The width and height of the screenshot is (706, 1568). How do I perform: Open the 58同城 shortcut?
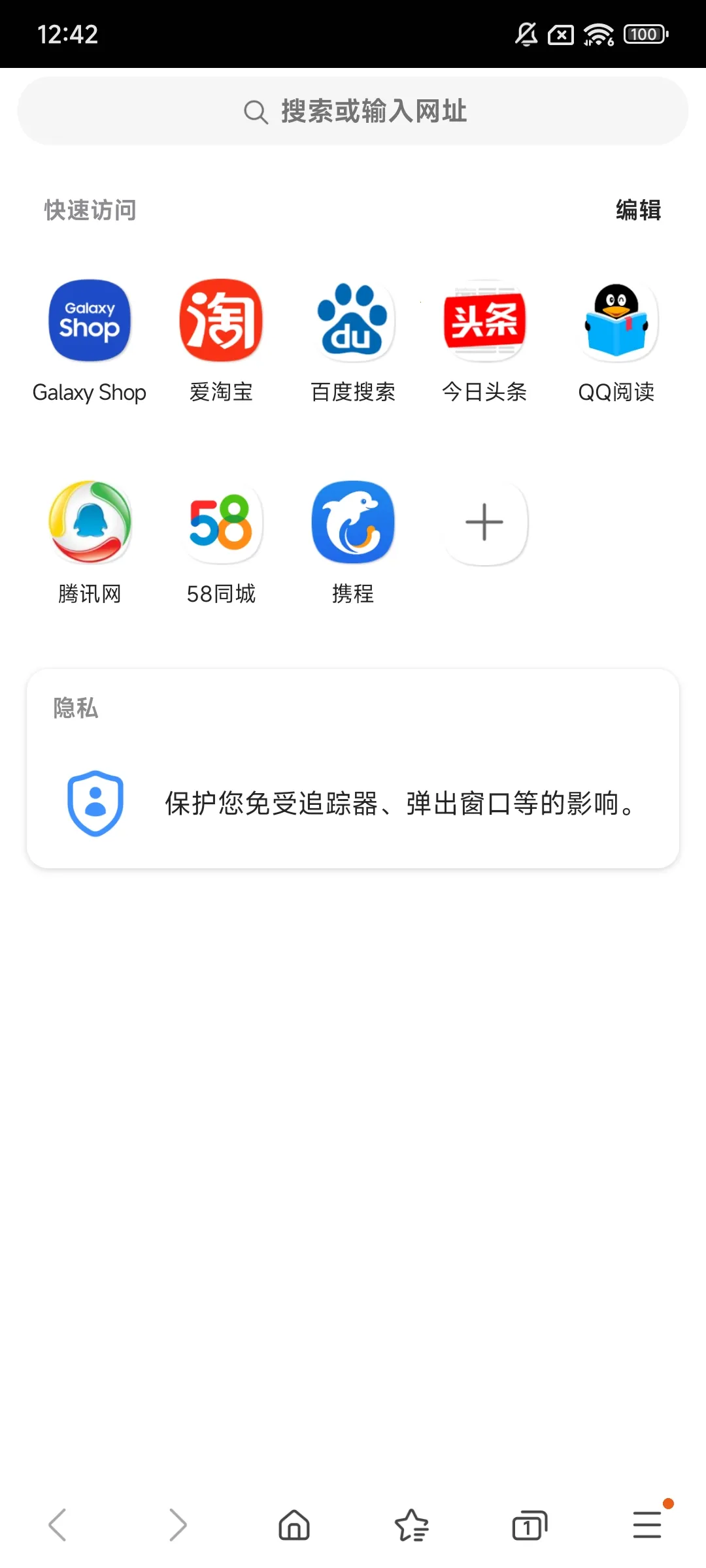221,523
